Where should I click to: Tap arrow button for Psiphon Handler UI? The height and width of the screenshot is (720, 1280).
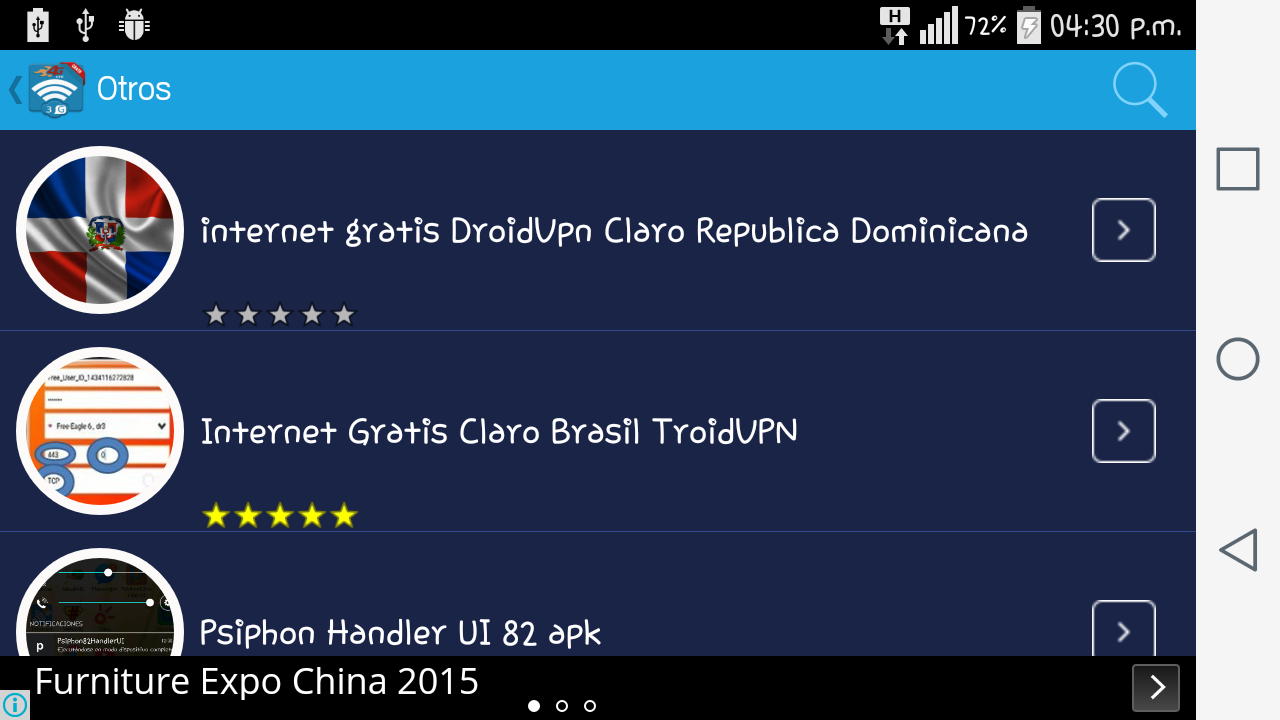[x=1123, y=630]
